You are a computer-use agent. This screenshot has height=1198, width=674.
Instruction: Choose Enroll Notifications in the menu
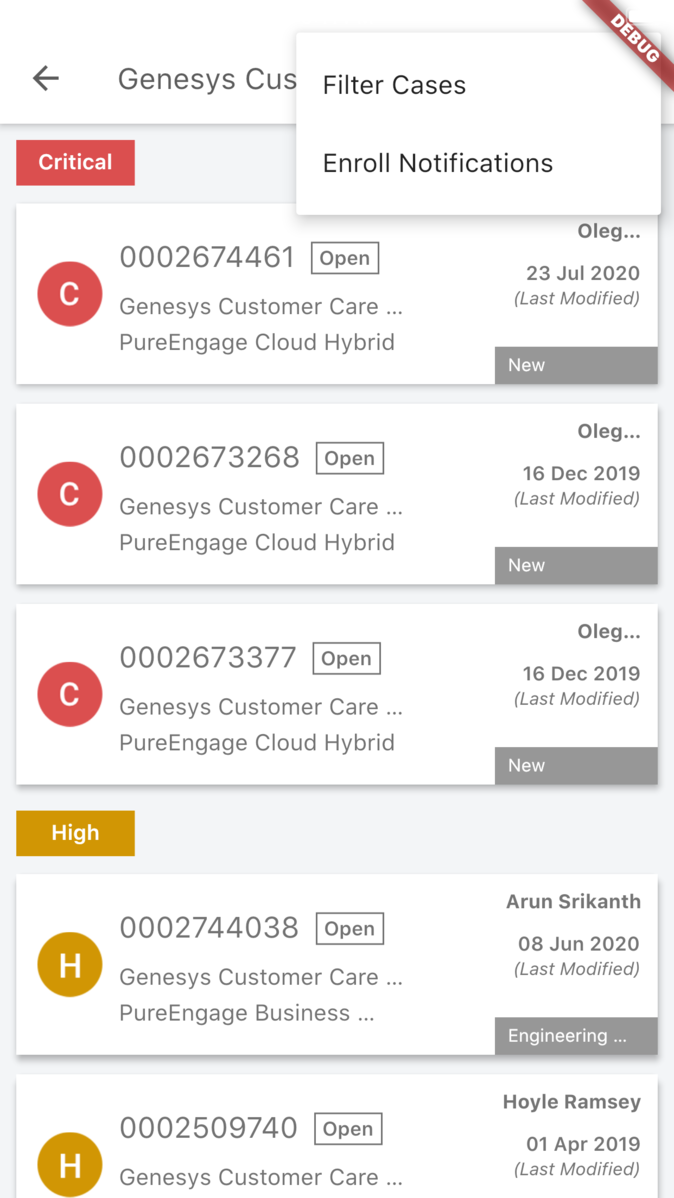pos(478,164)
